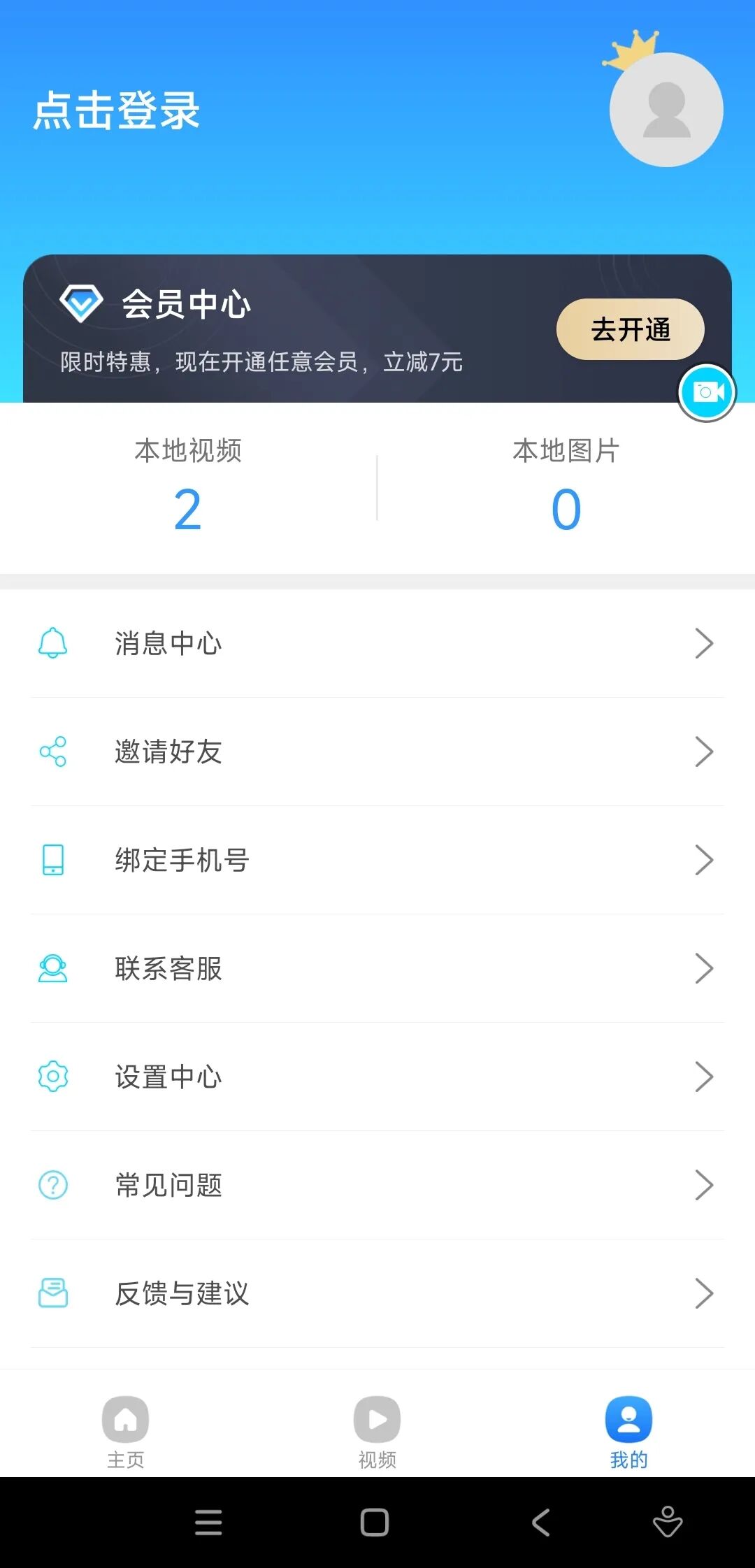Select the 我的 tab
This screenshot has height=1568, width=755.
pyautogui.click(x=628, y=1431)
